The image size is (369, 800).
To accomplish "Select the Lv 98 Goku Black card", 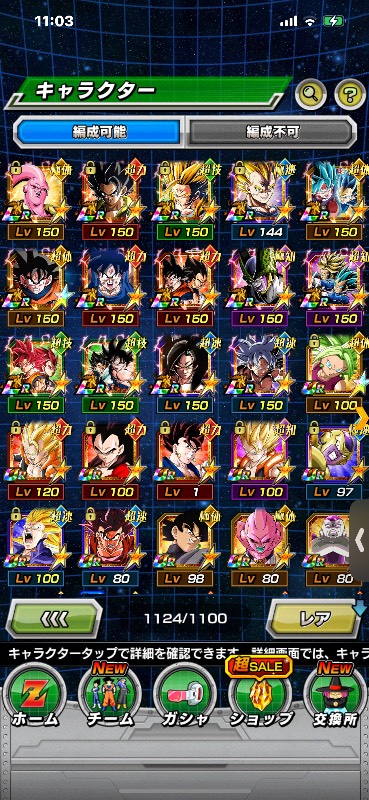I will [185, 547].
